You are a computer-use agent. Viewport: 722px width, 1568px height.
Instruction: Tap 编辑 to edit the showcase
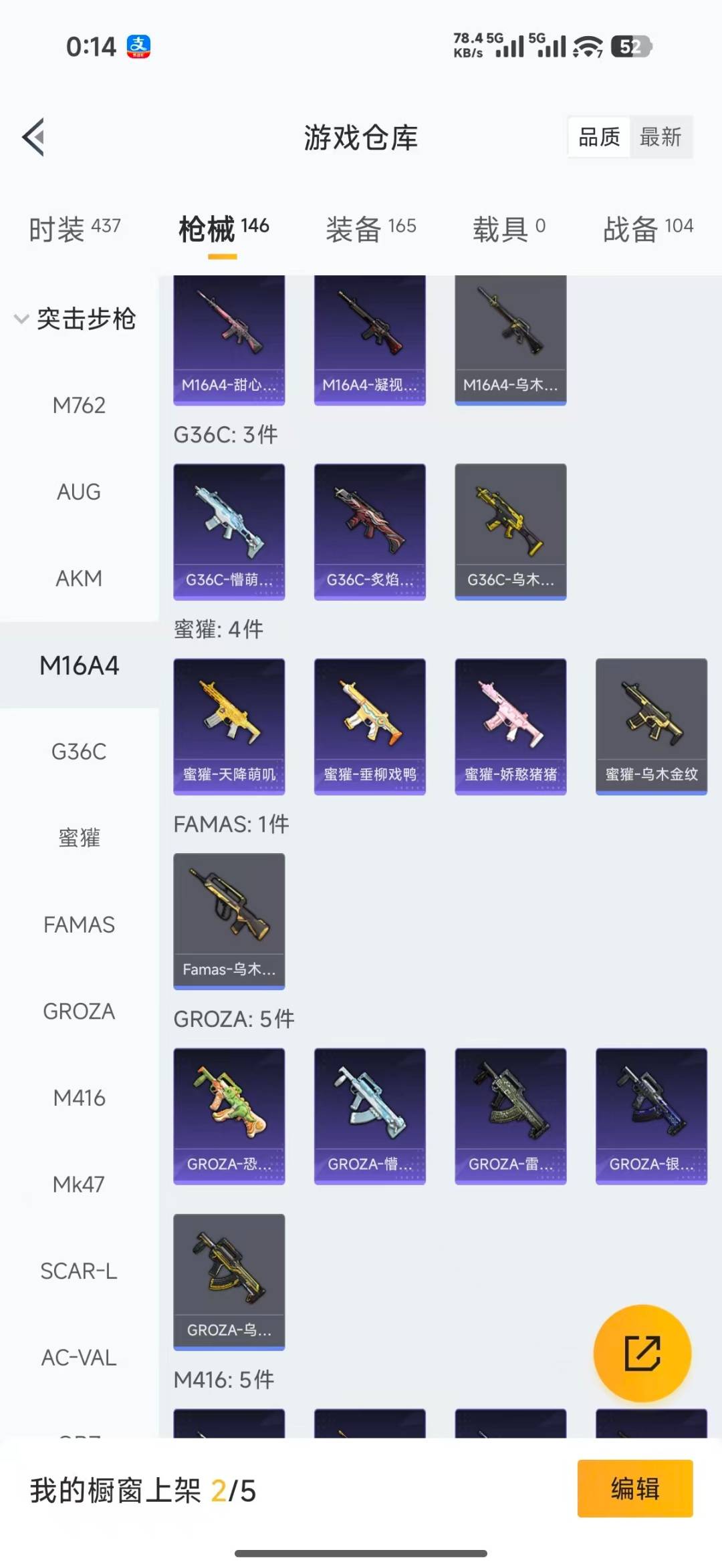634,1488
